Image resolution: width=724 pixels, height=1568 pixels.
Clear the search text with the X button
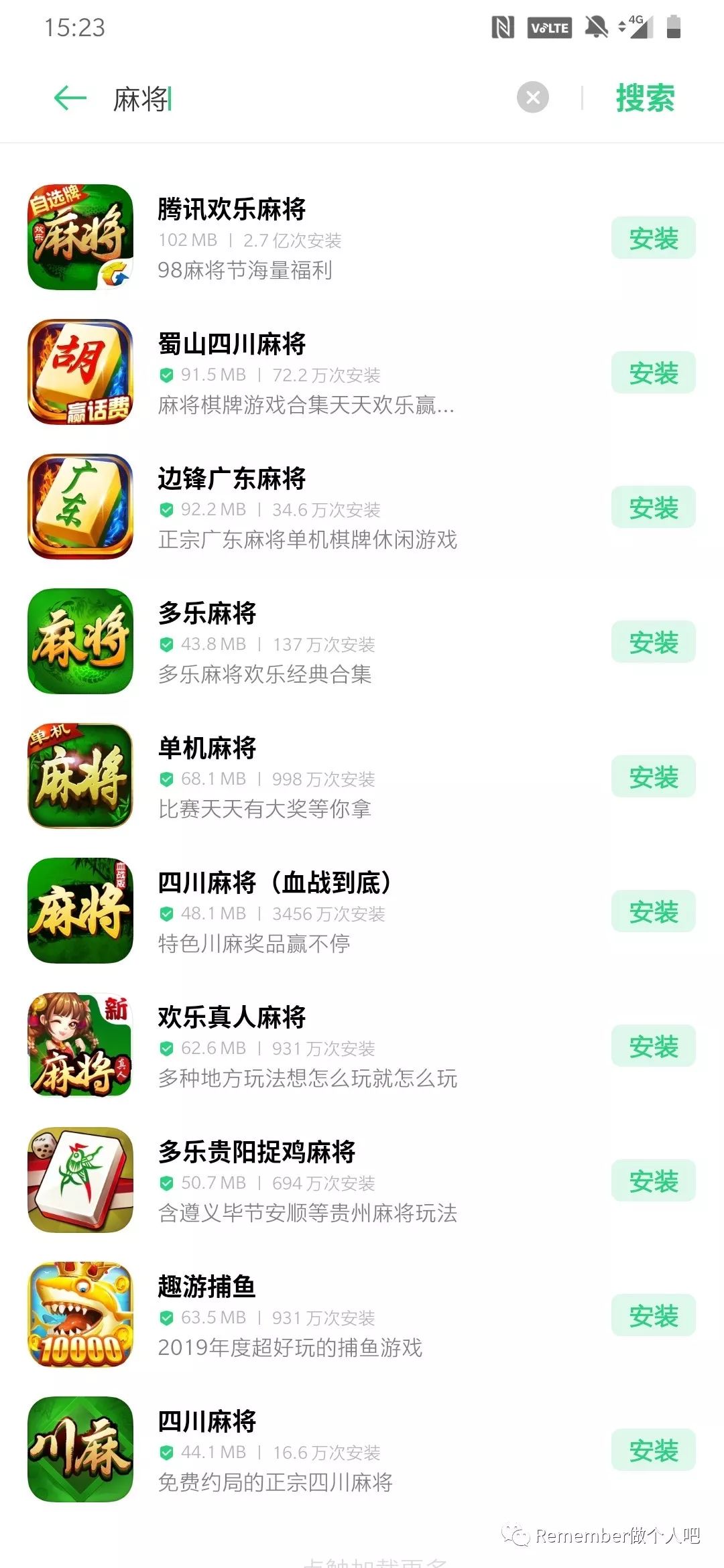coord(532,98)
